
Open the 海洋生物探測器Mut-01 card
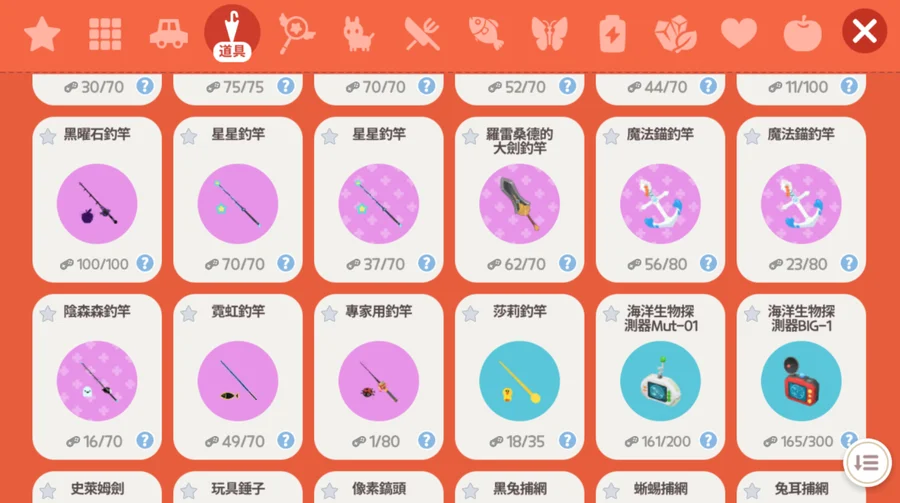660,377
